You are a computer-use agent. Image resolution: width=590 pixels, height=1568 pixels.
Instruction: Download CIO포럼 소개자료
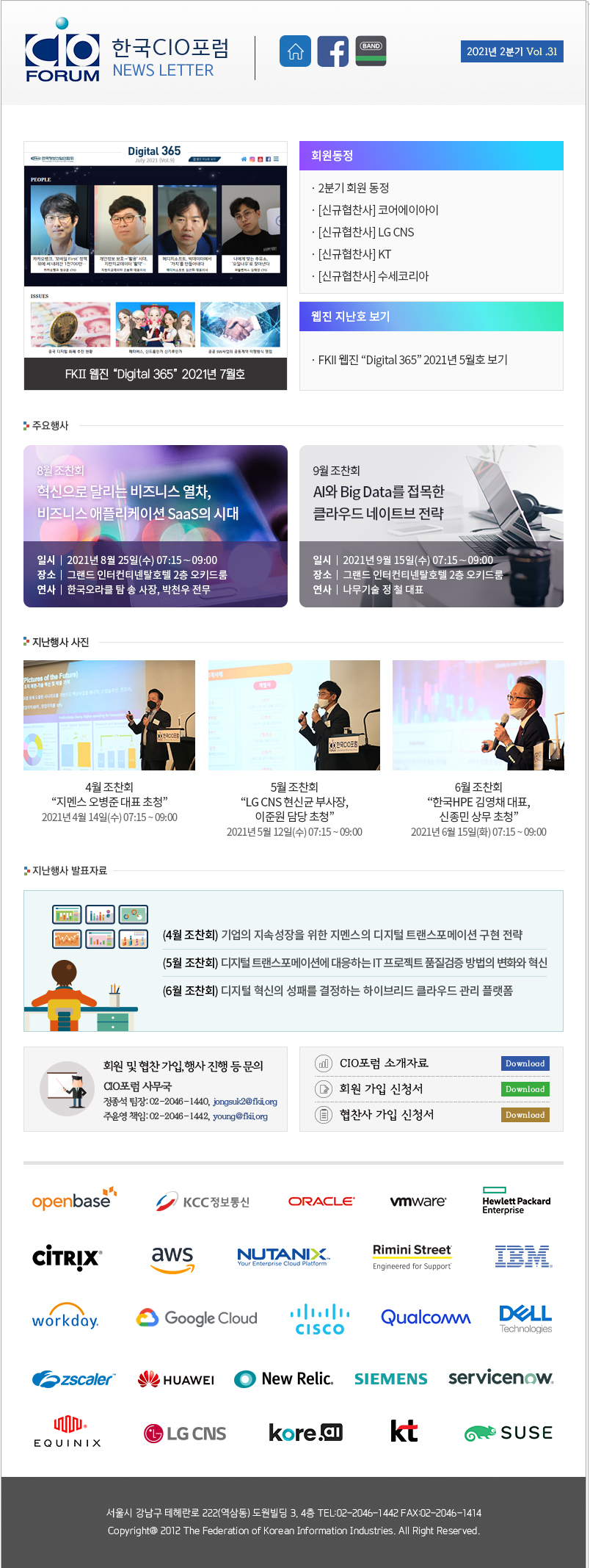click(525, 1063)
